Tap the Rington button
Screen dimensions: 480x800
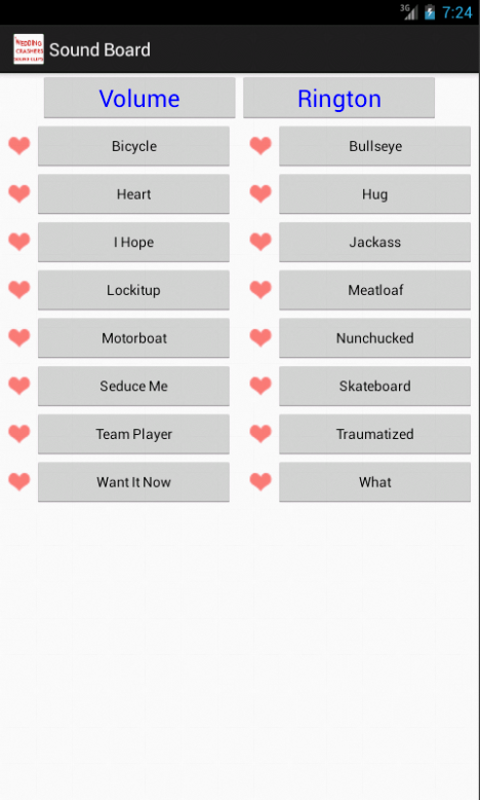tap(339, 98)
